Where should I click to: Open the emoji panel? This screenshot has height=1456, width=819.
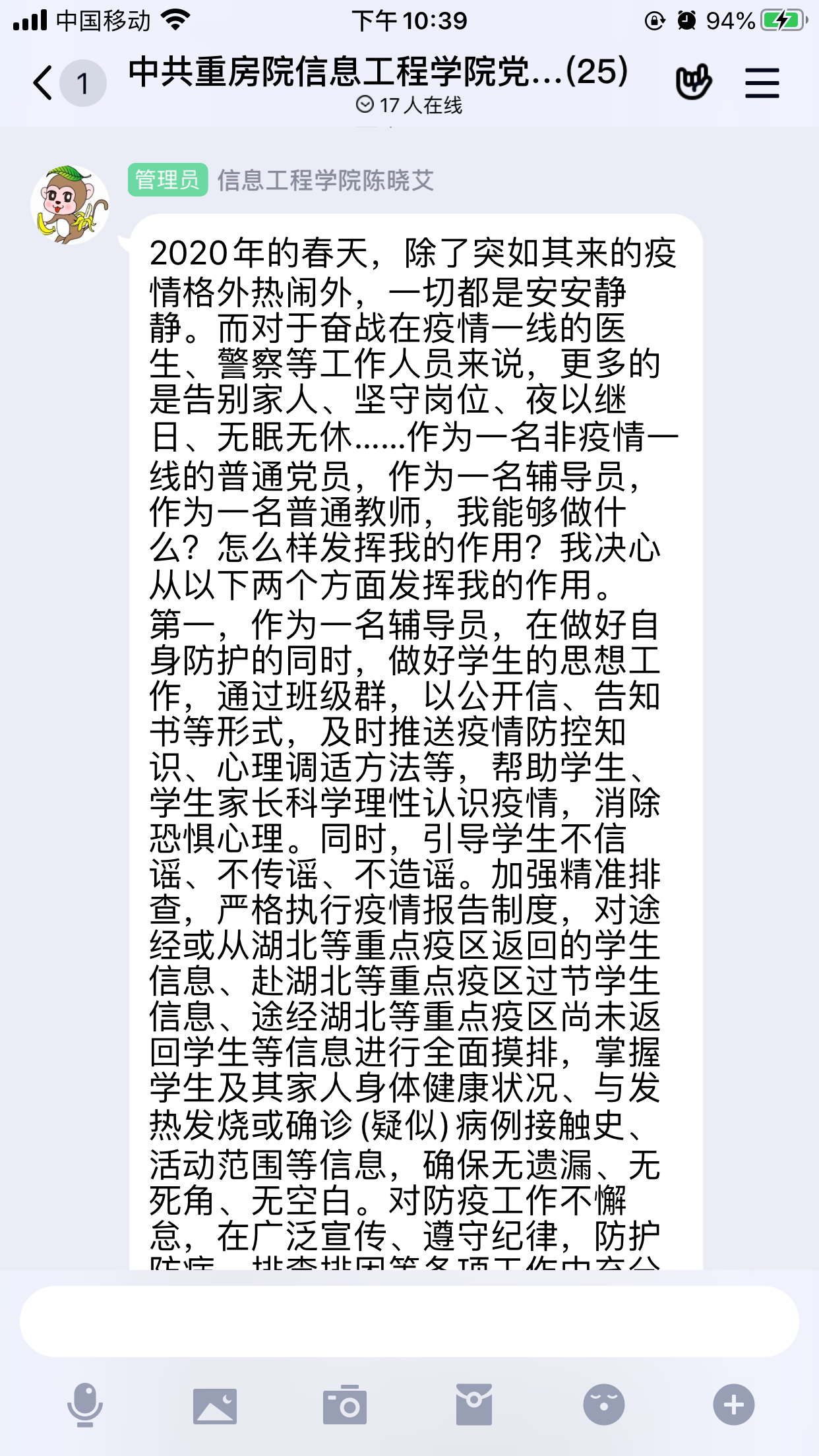click(x=603, y=1405)
